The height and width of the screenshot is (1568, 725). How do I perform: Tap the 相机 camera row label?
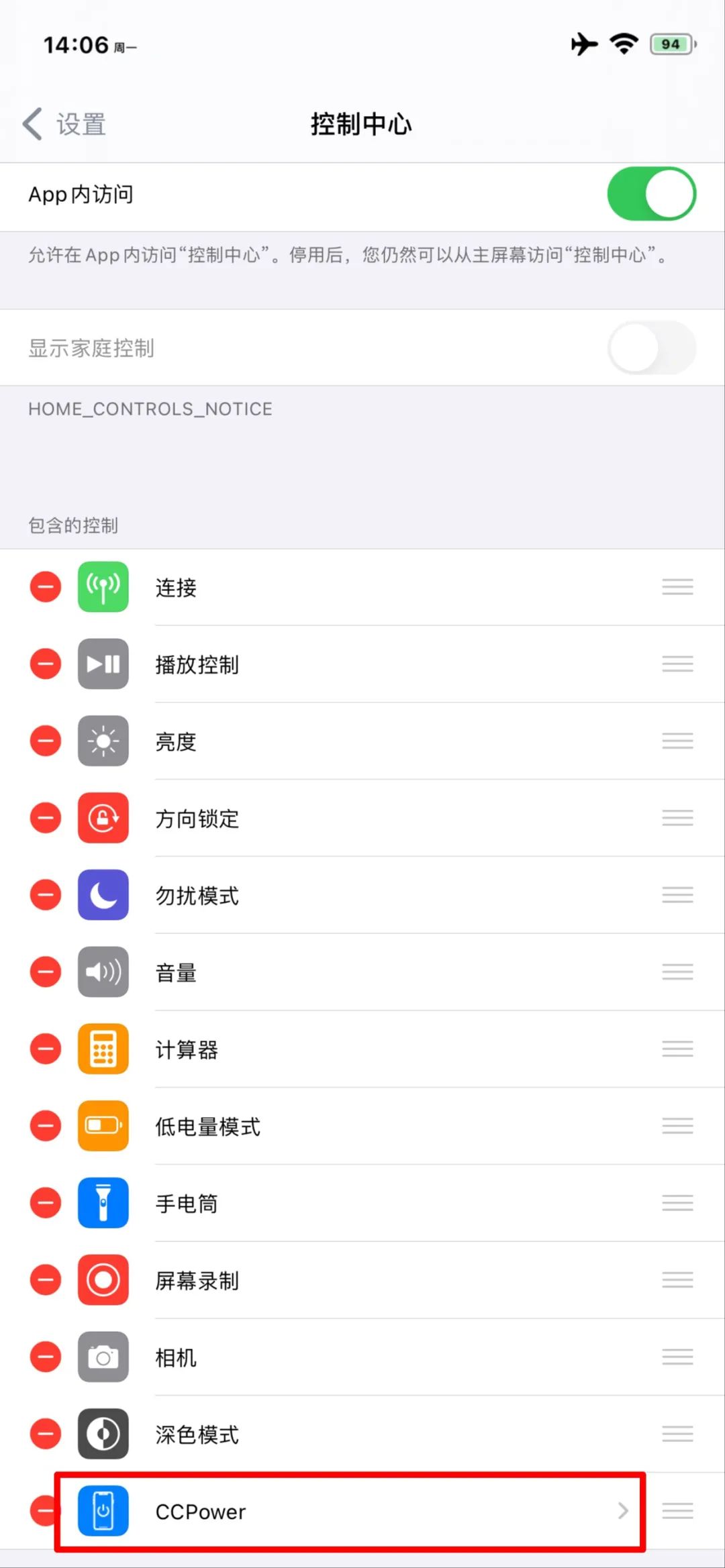tap(176, 1357)
